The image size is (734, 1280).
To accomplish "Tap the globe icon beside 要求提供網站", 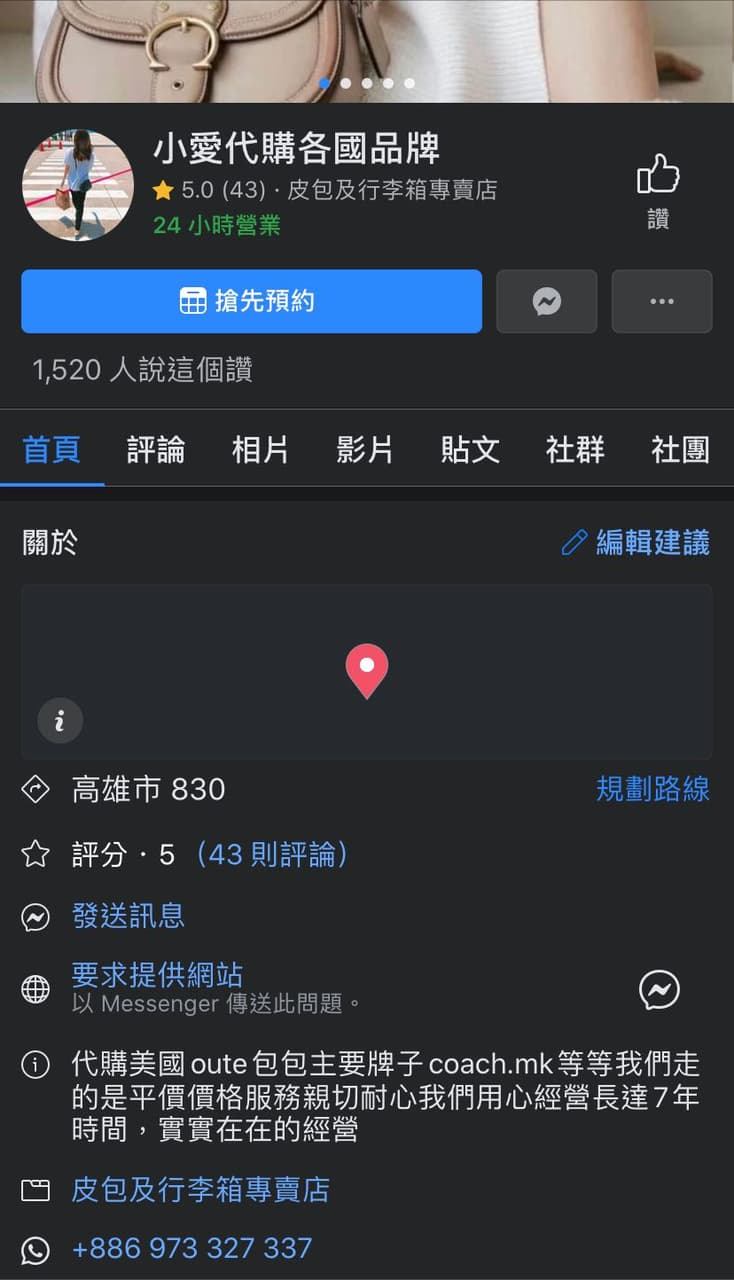I will coord(36,988).
